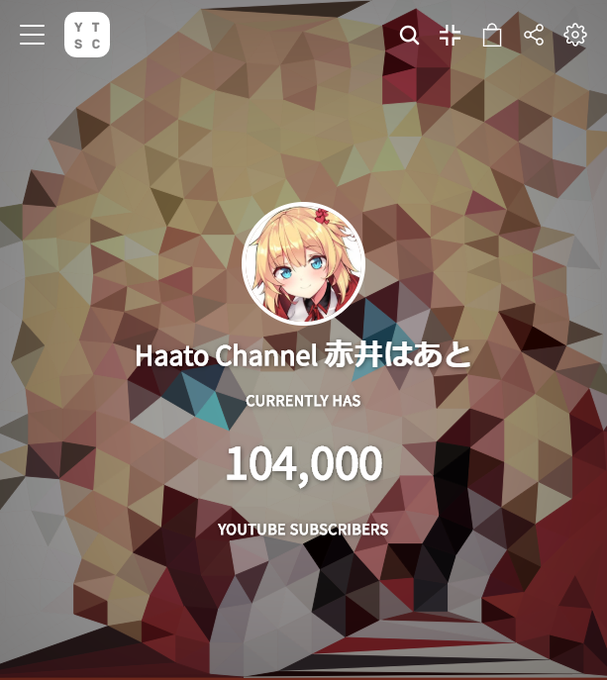Toggle the fullscreen collapse icon
607x680 pixels.
coord(450,35)
